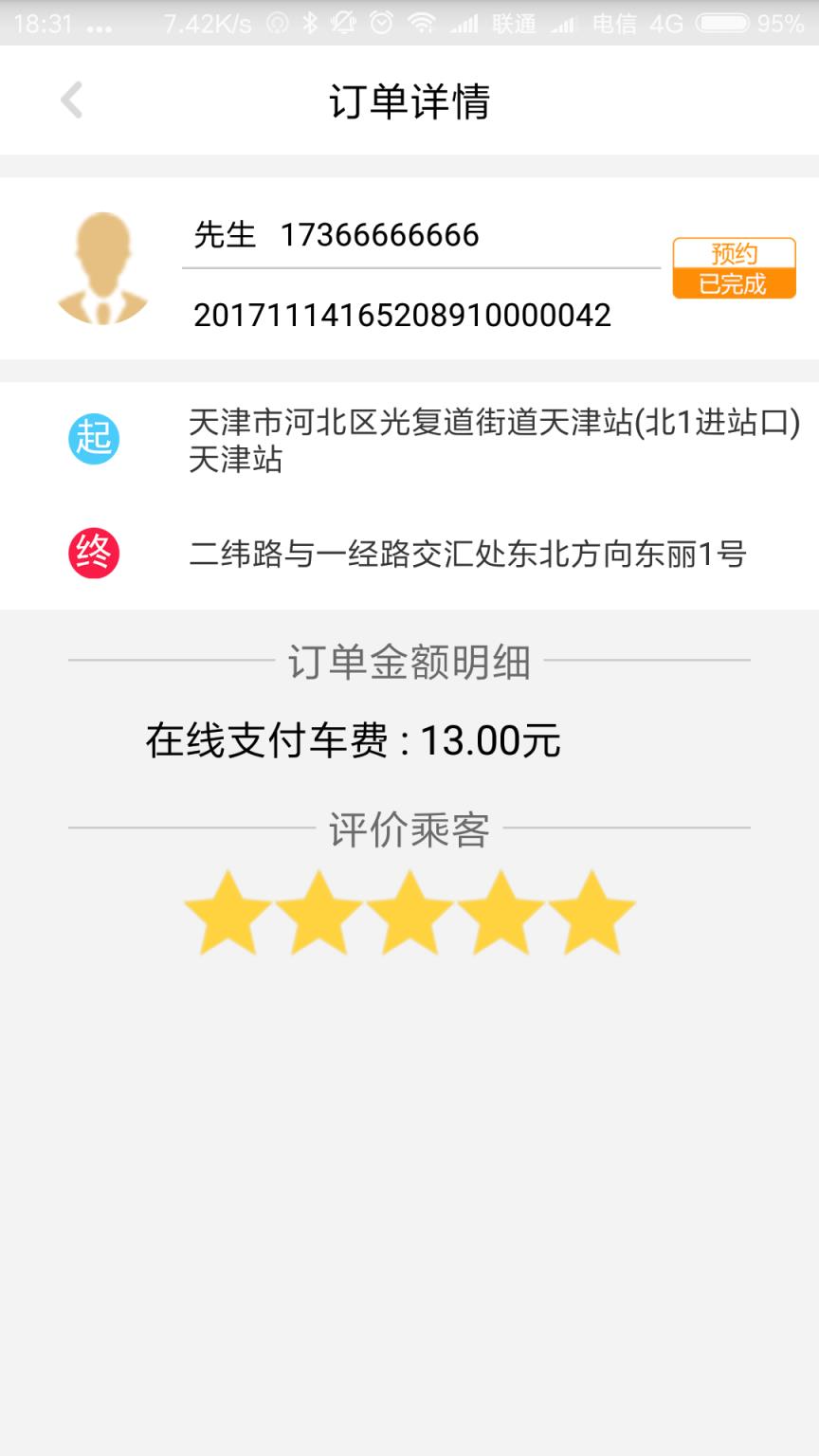Tap the battery indicator in the status bar

[x=724, y=23]
